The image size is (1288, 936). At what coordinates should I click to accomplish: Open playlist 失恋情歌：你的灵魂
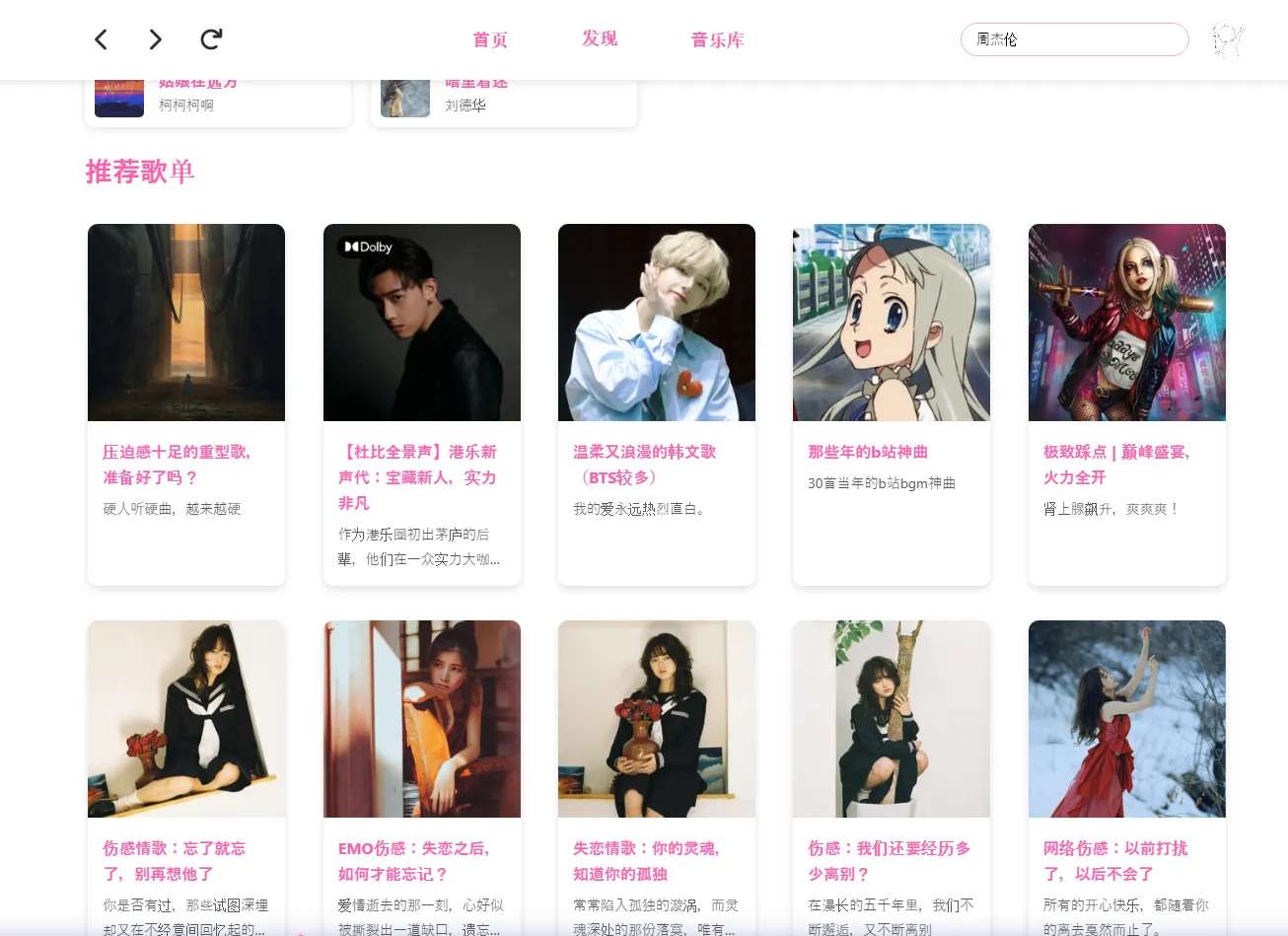click(x=656, y=720)
